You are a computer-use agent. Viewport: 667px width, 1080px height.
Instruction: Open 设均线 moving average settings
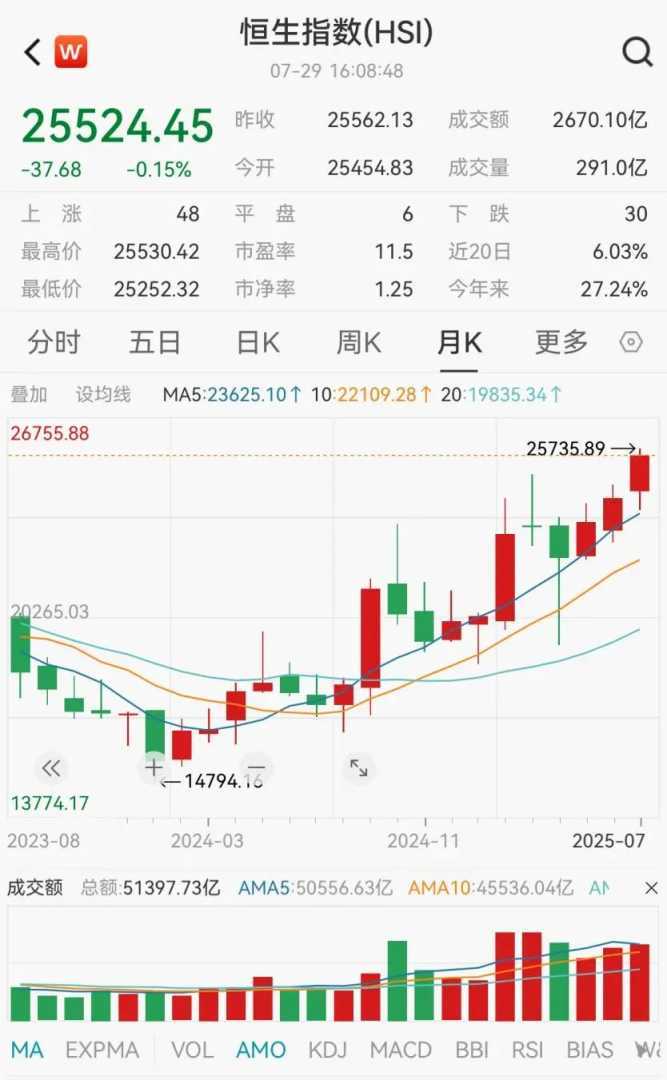(103, 394)
